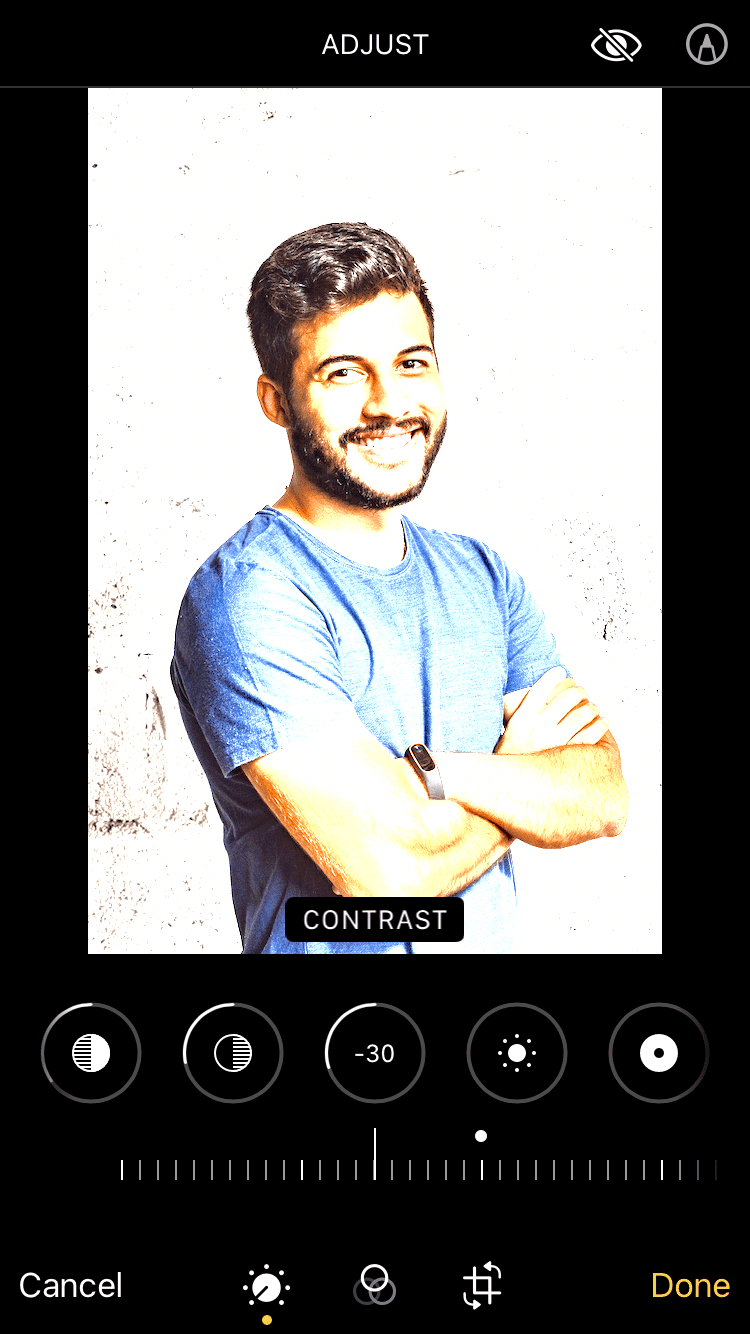Switch to the Crop and rotate tab
750x1334 pixels.
point(482,1285)
